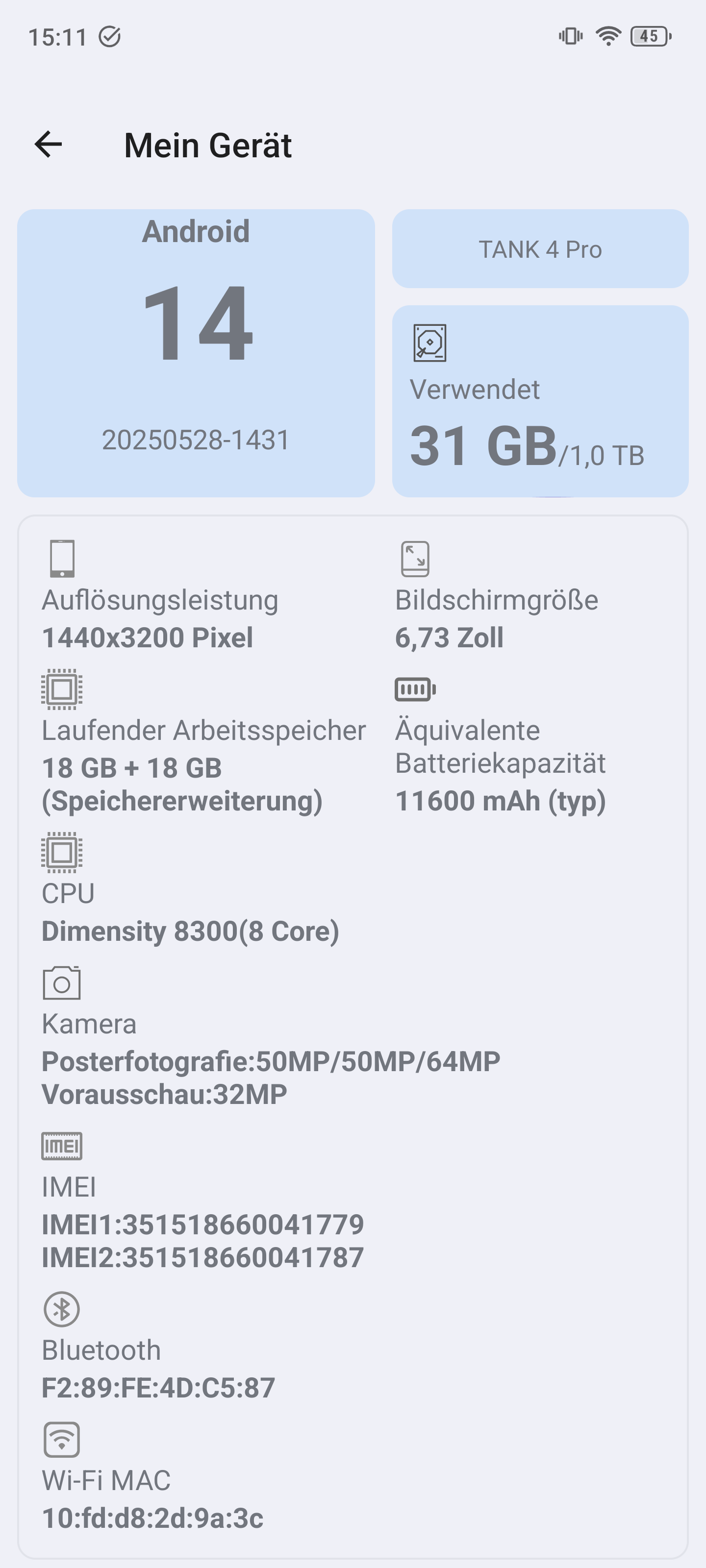This screenshot has width=706, height=1568.
Task: Open the Android 14 version card
Action: pyautogui.click(x=196, y=353)
